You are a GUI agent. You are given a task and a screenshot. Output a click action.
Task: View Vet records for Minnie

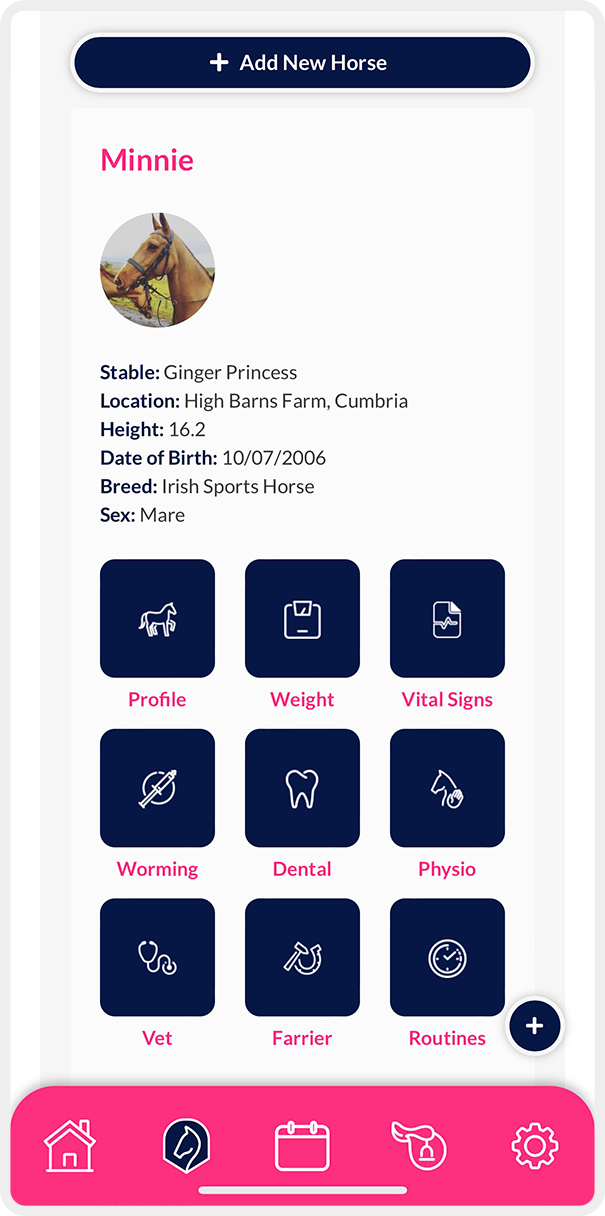[x=157, y=957]
